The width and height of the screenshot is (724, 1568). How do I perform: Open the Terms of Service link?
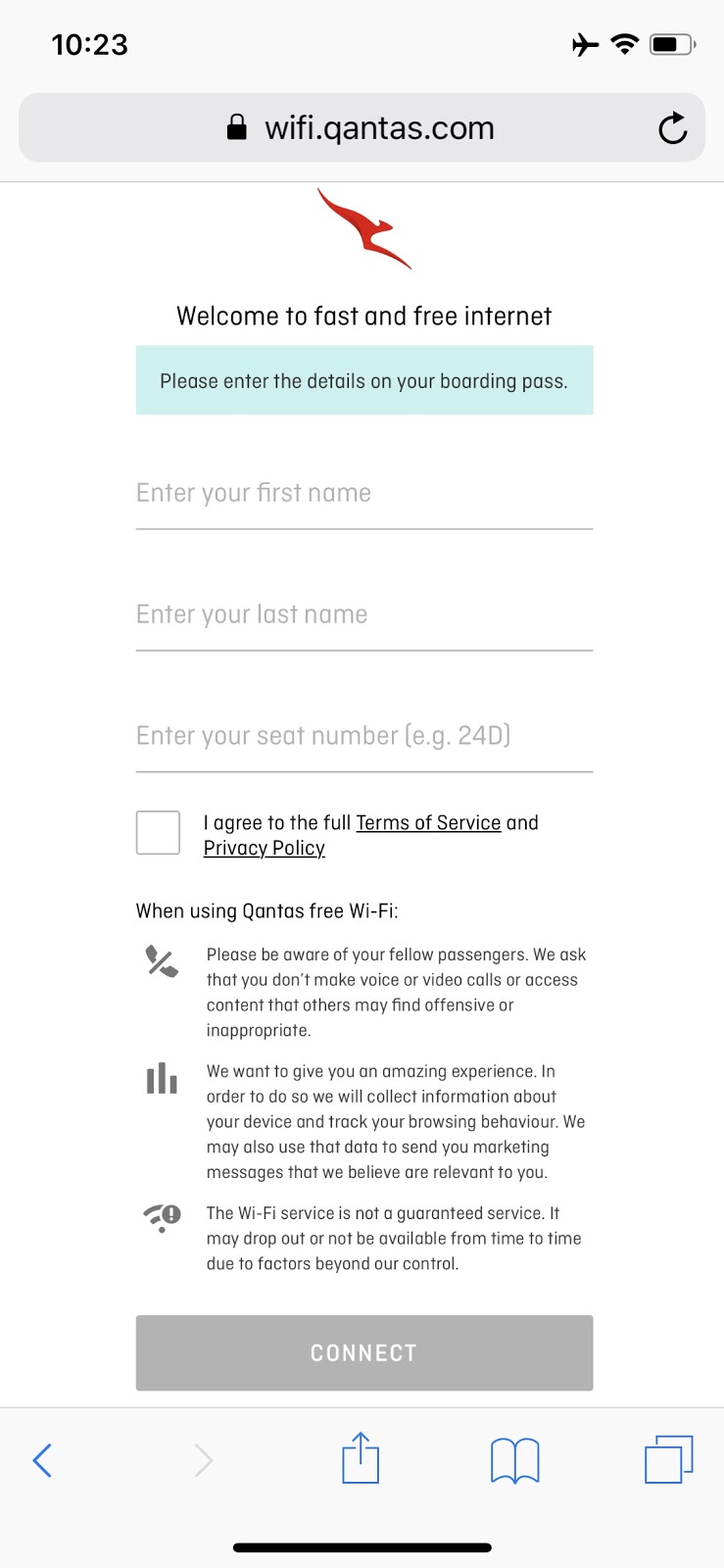(x=428, y=823)
